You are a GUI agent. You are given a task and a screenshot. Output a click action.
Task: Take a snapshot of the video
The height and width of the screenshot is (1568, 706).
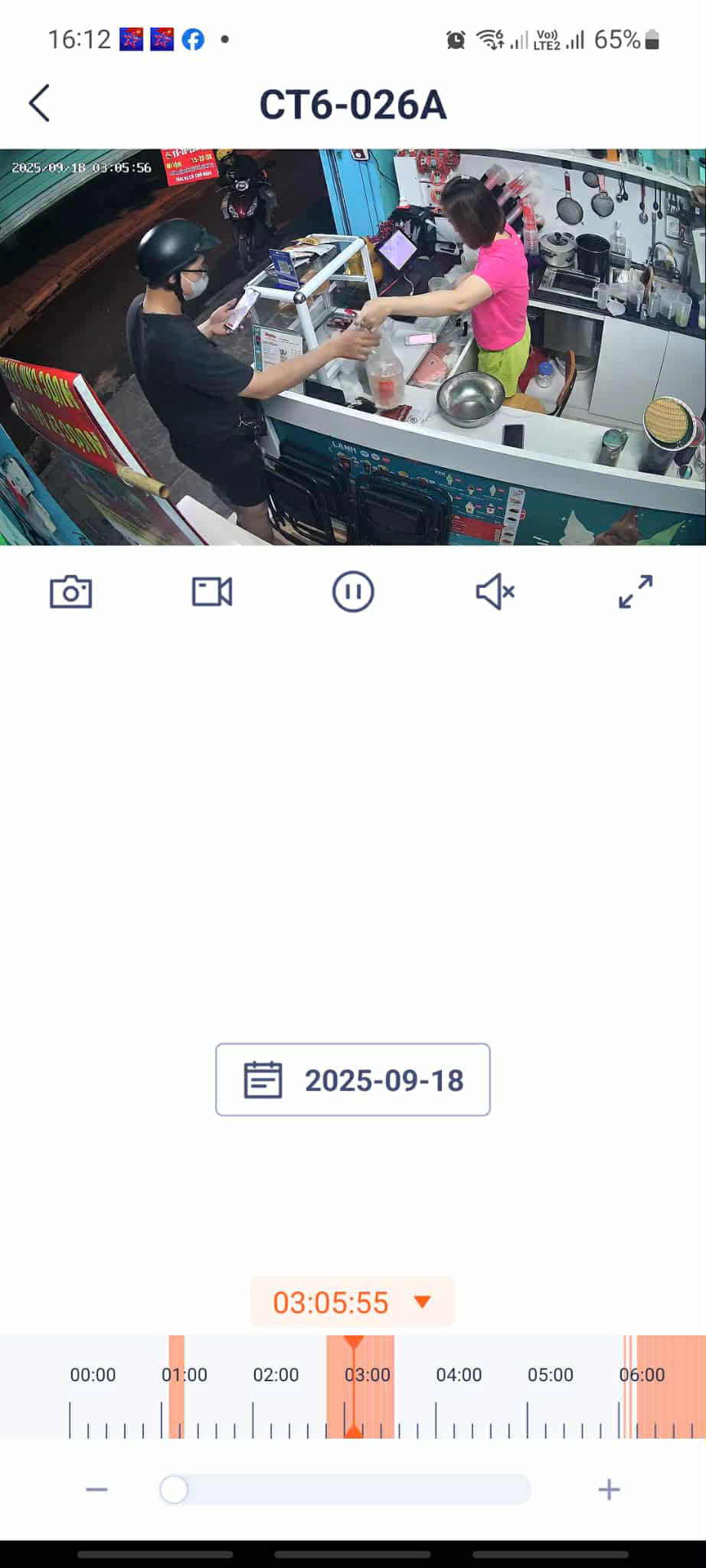(x=70, y=592)
